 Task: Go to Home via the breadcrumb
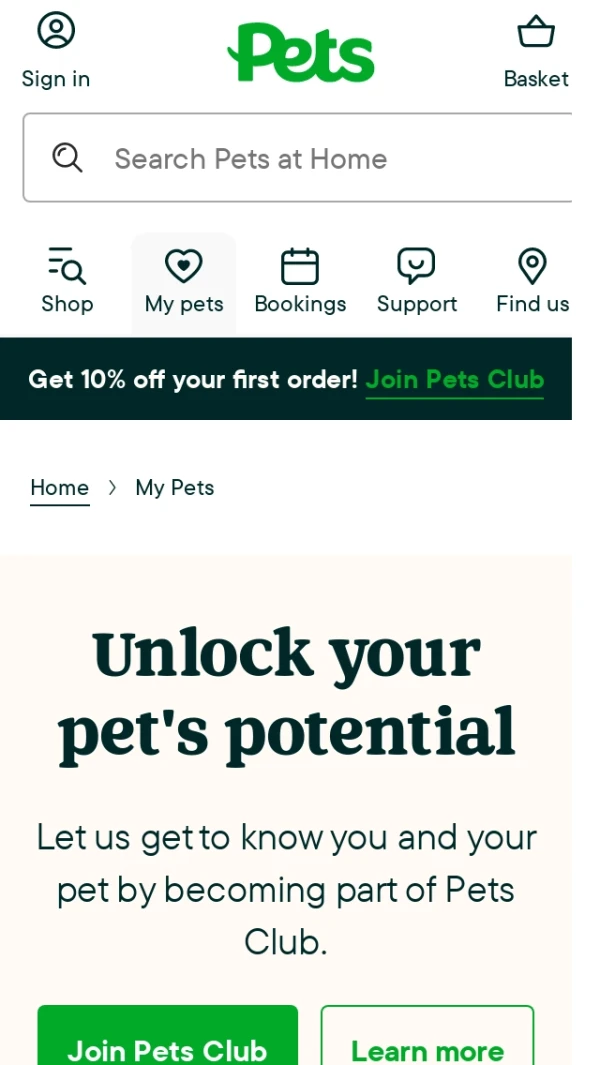[59, 488]
